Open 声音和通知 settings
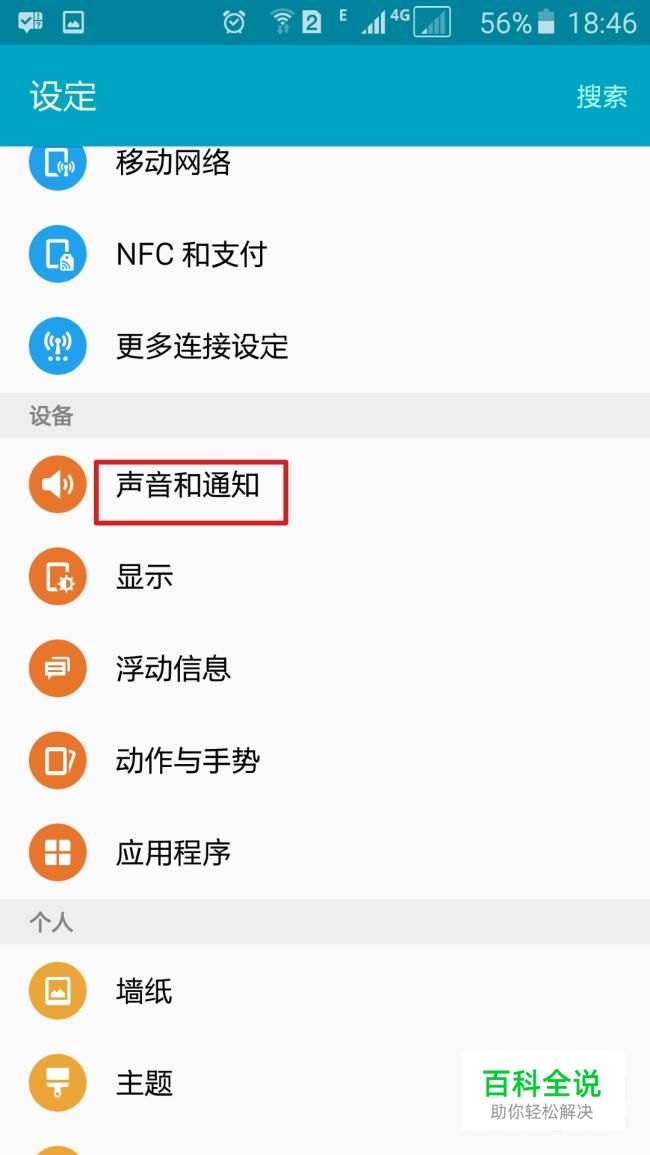Viewport: 650px width, 1155px height. pos(188,485)
